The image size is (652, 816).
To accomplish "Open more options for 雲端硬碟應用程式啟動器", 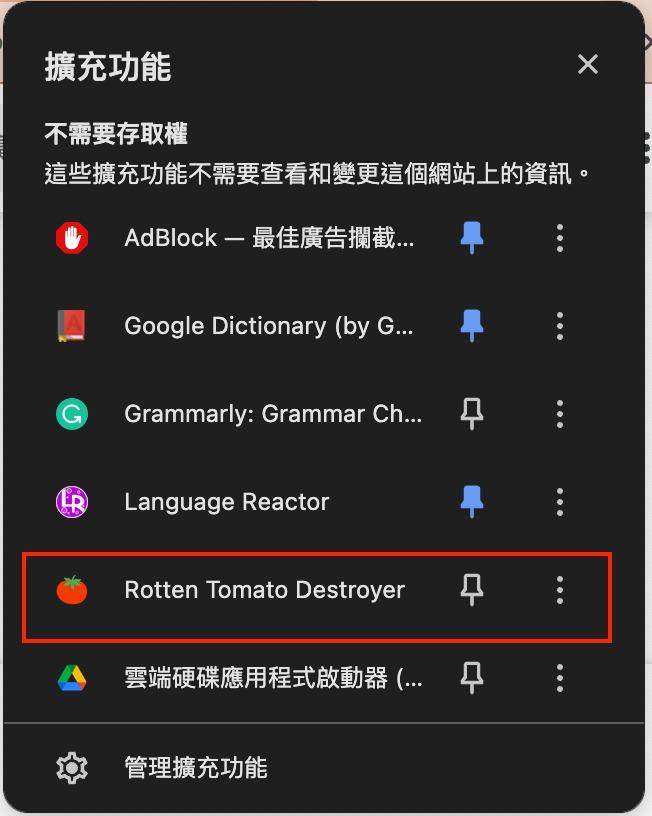I will click(560, 679).
